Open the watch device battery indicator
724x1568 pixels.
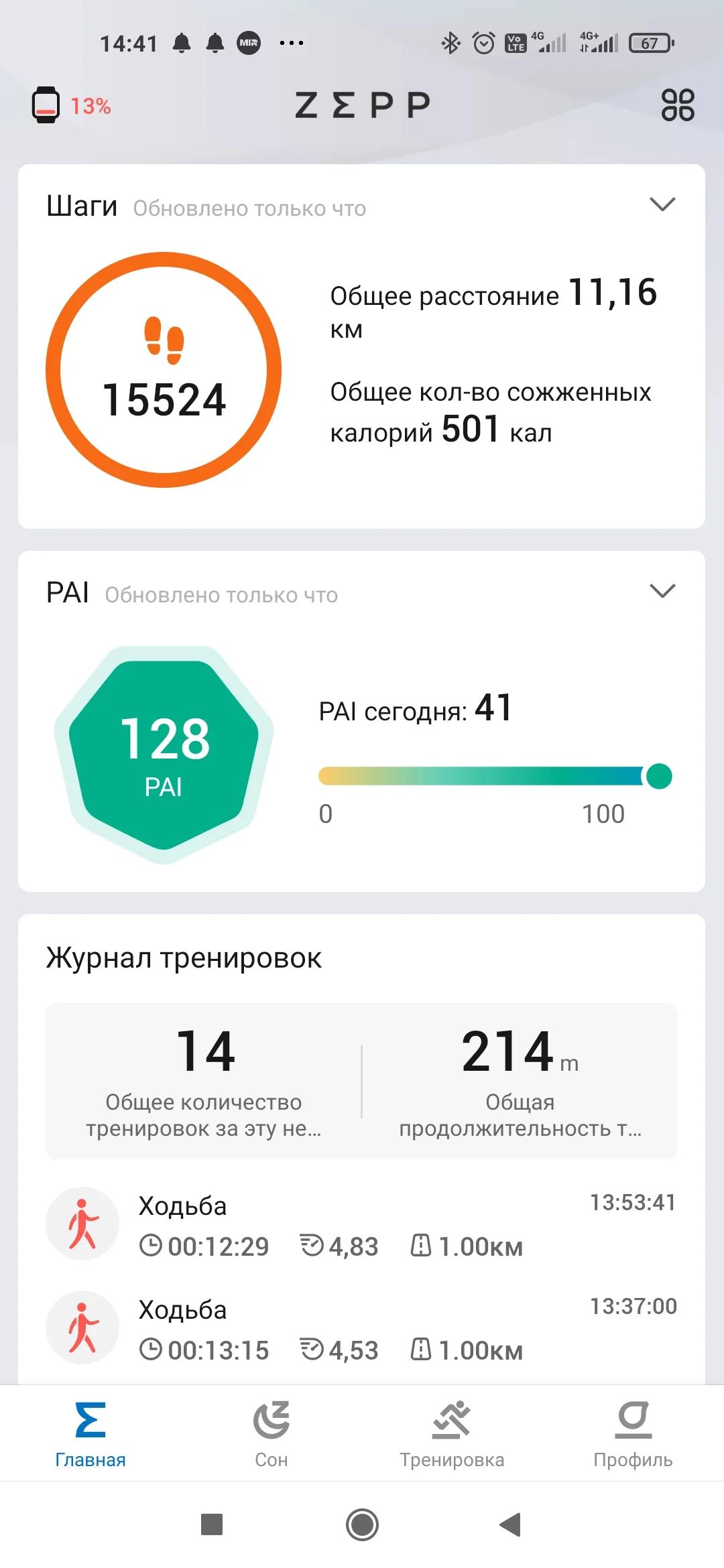pos(72,106)
